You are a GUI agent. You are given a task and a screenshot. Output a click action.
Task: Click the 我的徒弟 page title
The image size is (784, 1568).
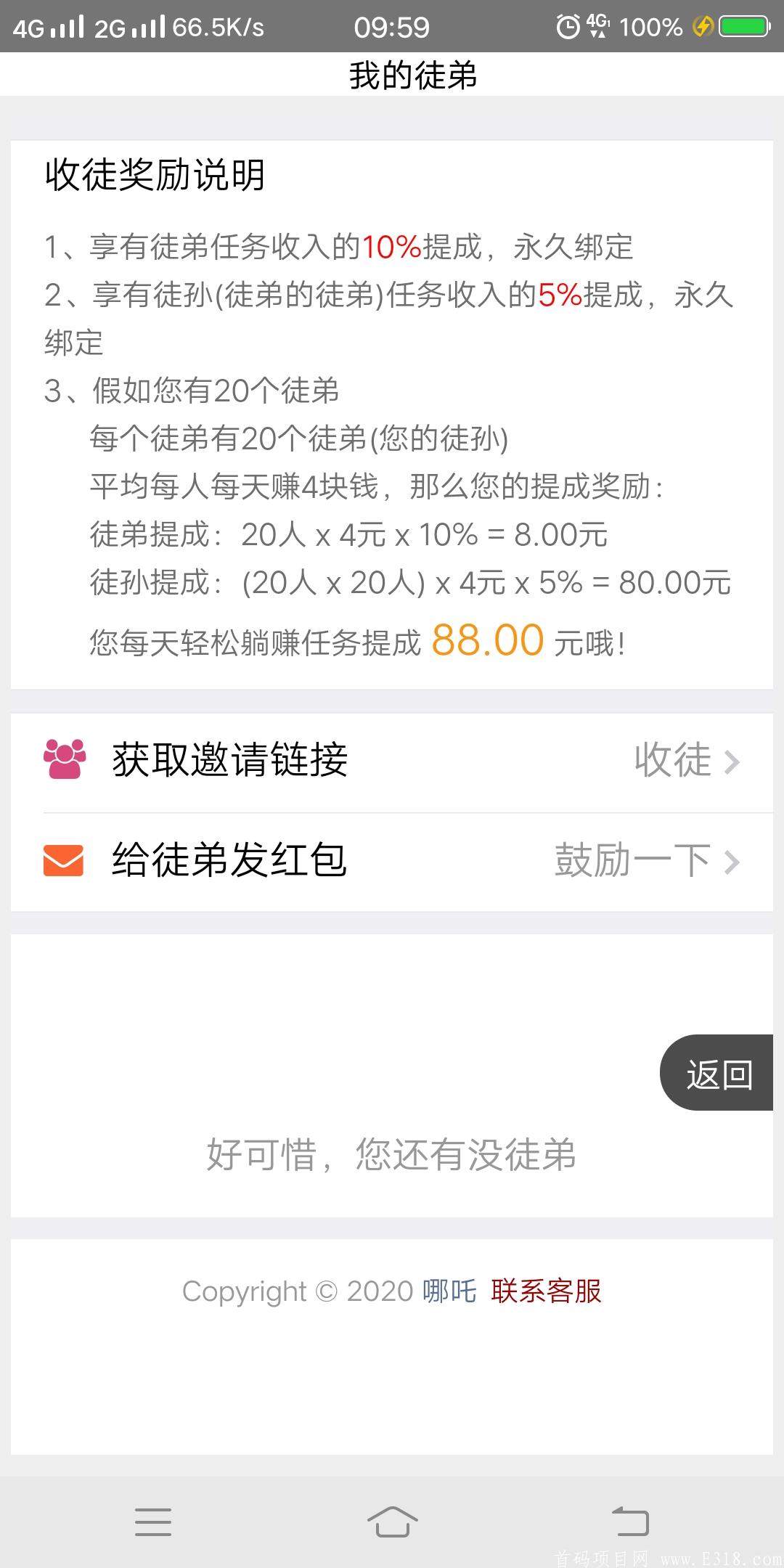412,75
